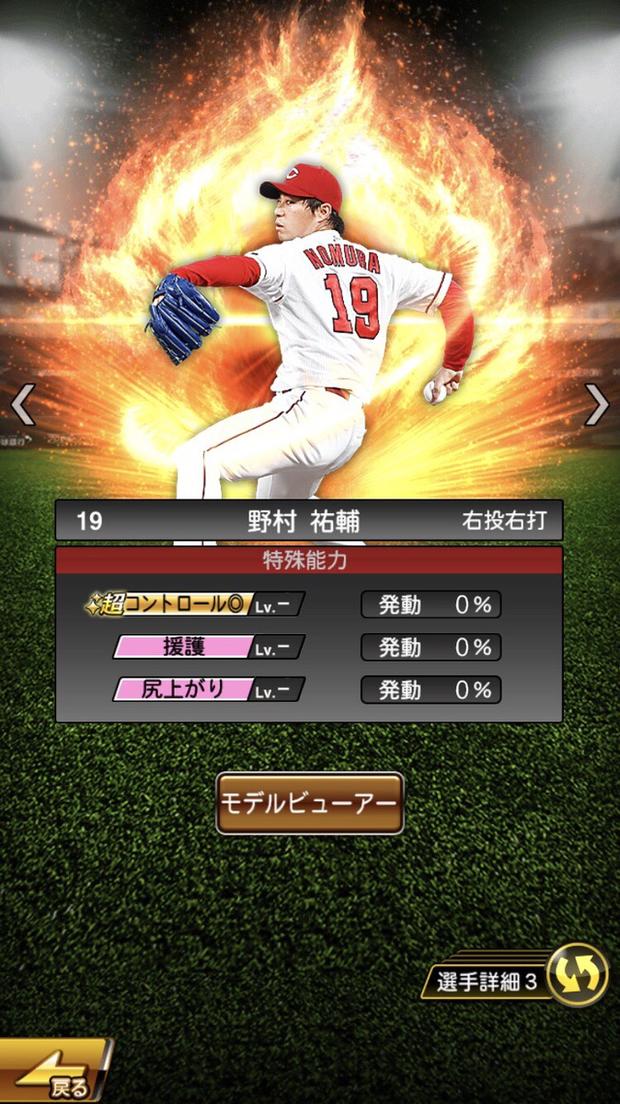Screen dimensions: 620x1104
Task: Select the 超コントロール◎ special ability
Action: [195, 605]
